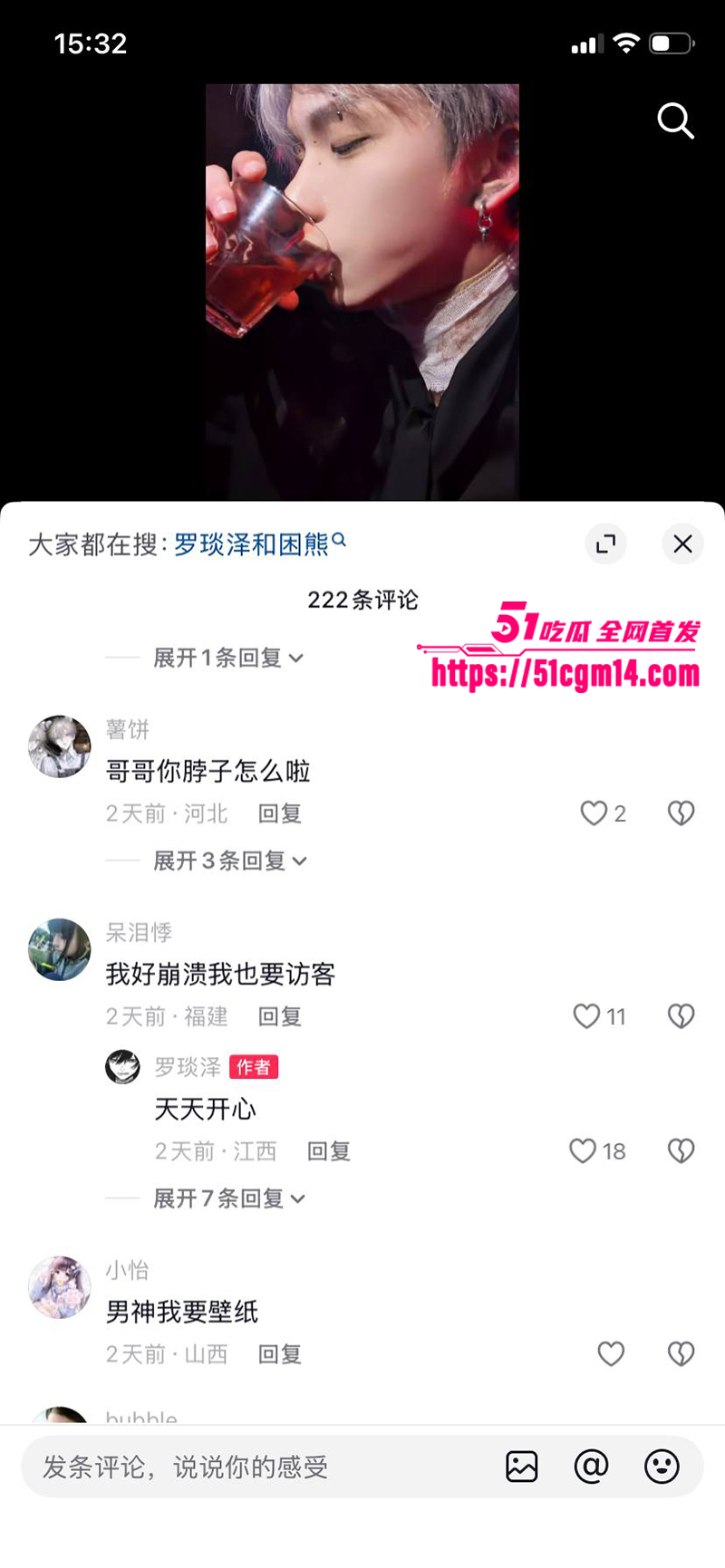Screen dimensions: 725x1568
Task: Open the 222条评论 comments header
Action: tap(362, 600)
